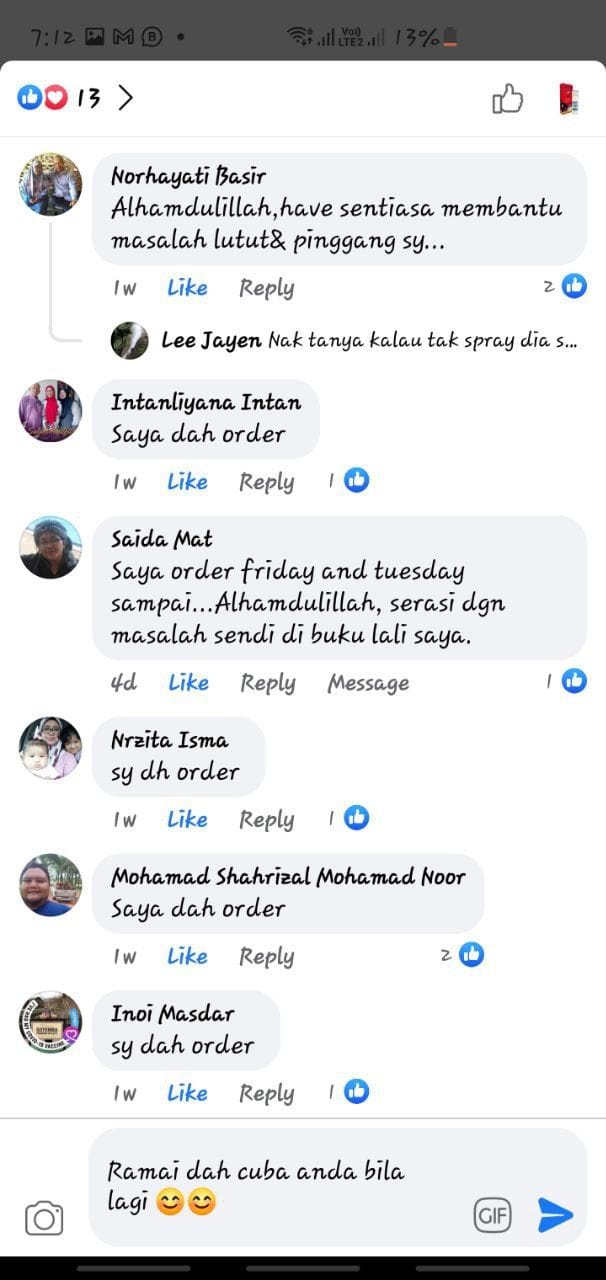Like Inoi Masdar's comment

tap(187, 1093)
